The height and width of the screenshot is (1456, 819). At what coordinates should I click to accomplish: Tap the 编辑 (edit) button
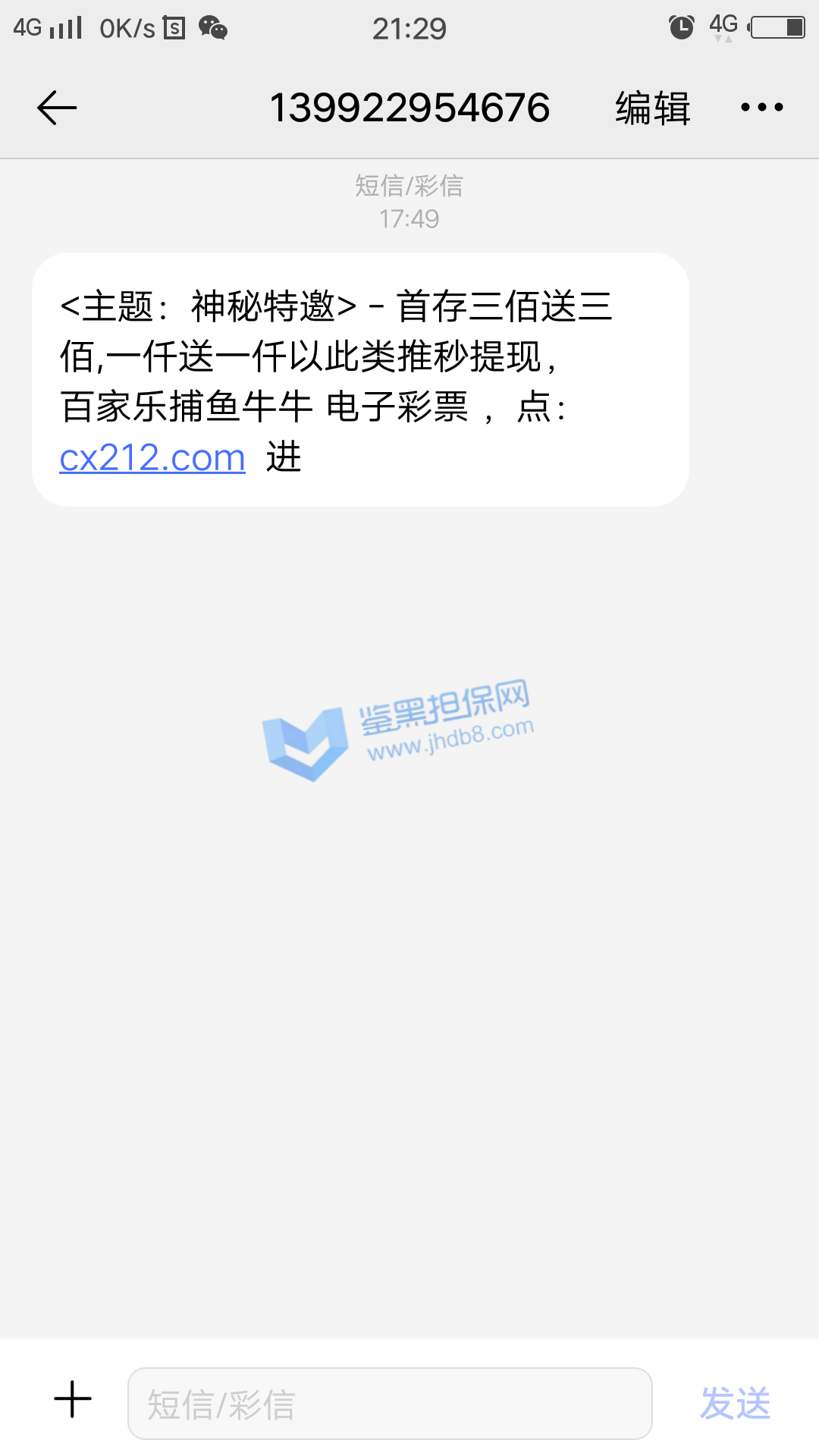pyautogui.click(x=652, y=108)
